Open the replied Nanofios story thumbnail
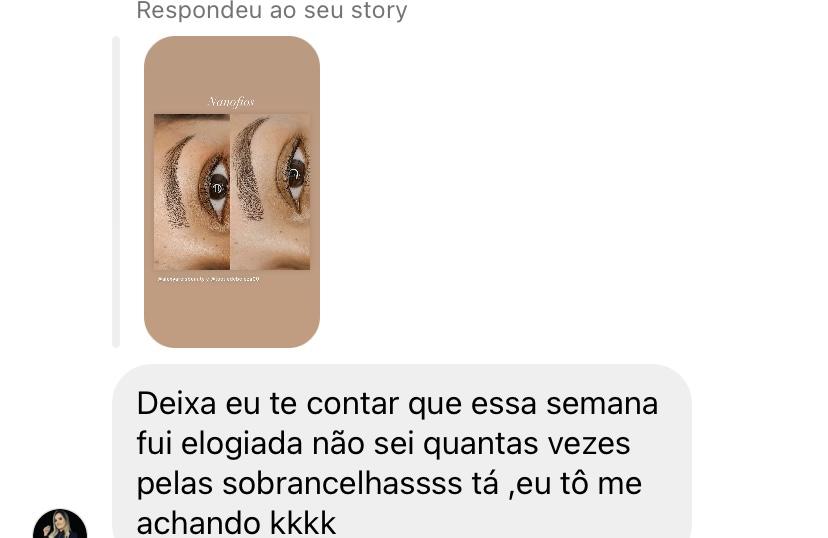The height and width of the screenshot is (538, 828). pyautogui.click(x=231, y=192)
